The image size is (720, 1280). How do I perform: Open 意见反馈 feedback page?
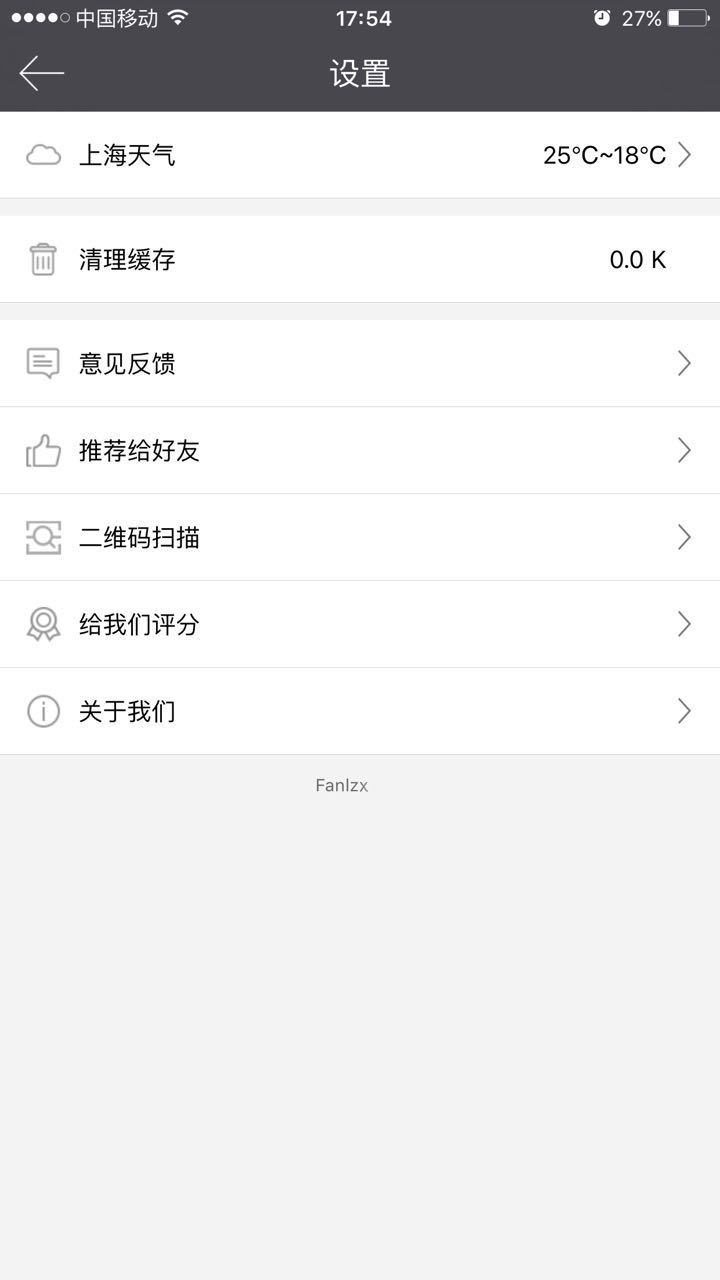pos(360,363)
